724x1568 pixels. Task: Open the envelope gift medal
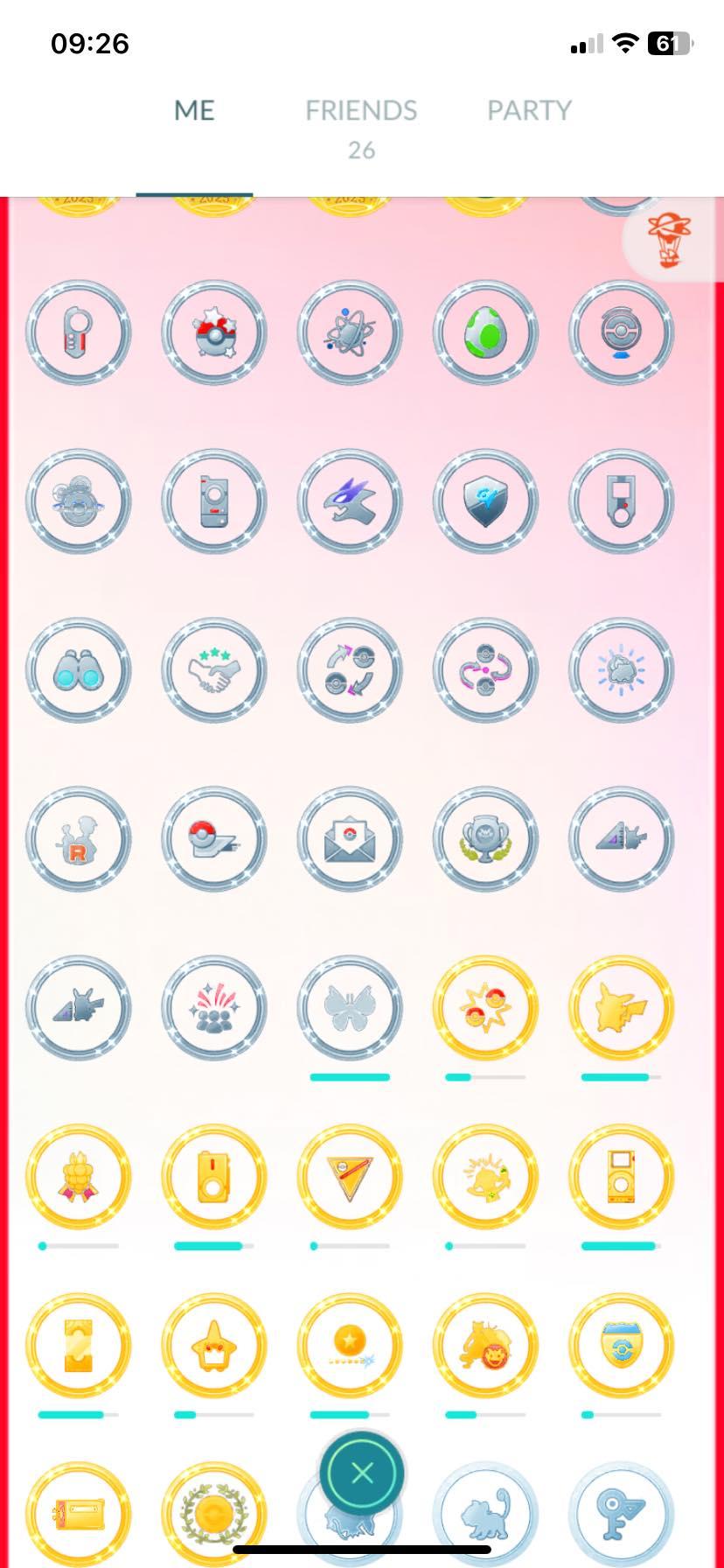click(x=350, y=840)
